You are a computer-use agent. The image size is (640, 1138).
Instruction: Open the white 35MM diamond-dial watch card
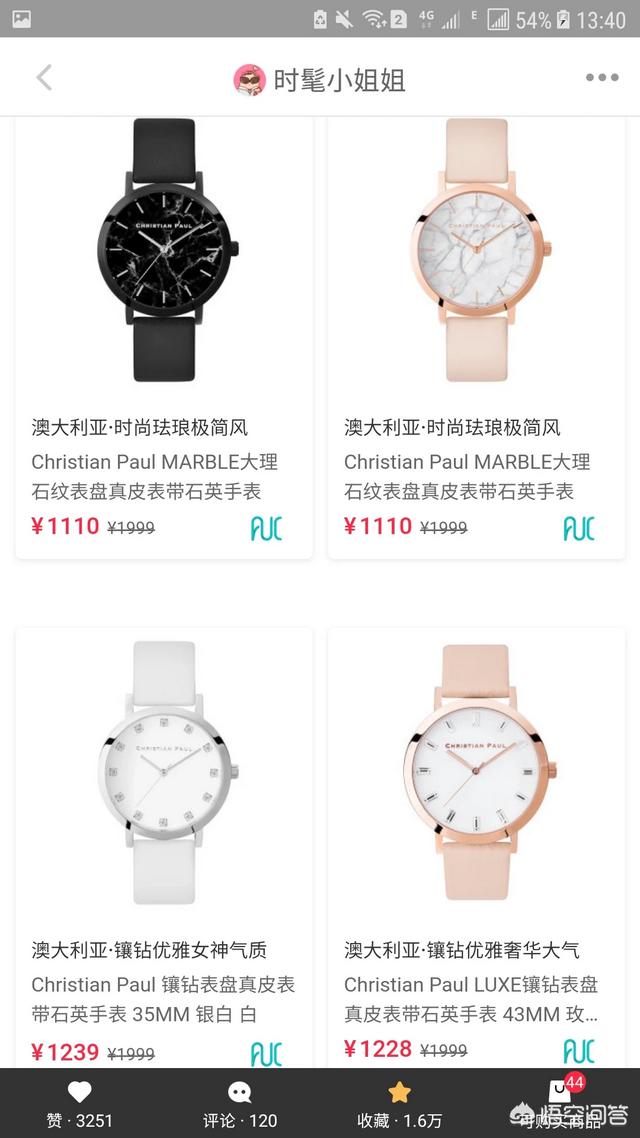pyautogui.click(x=164, y=850)
